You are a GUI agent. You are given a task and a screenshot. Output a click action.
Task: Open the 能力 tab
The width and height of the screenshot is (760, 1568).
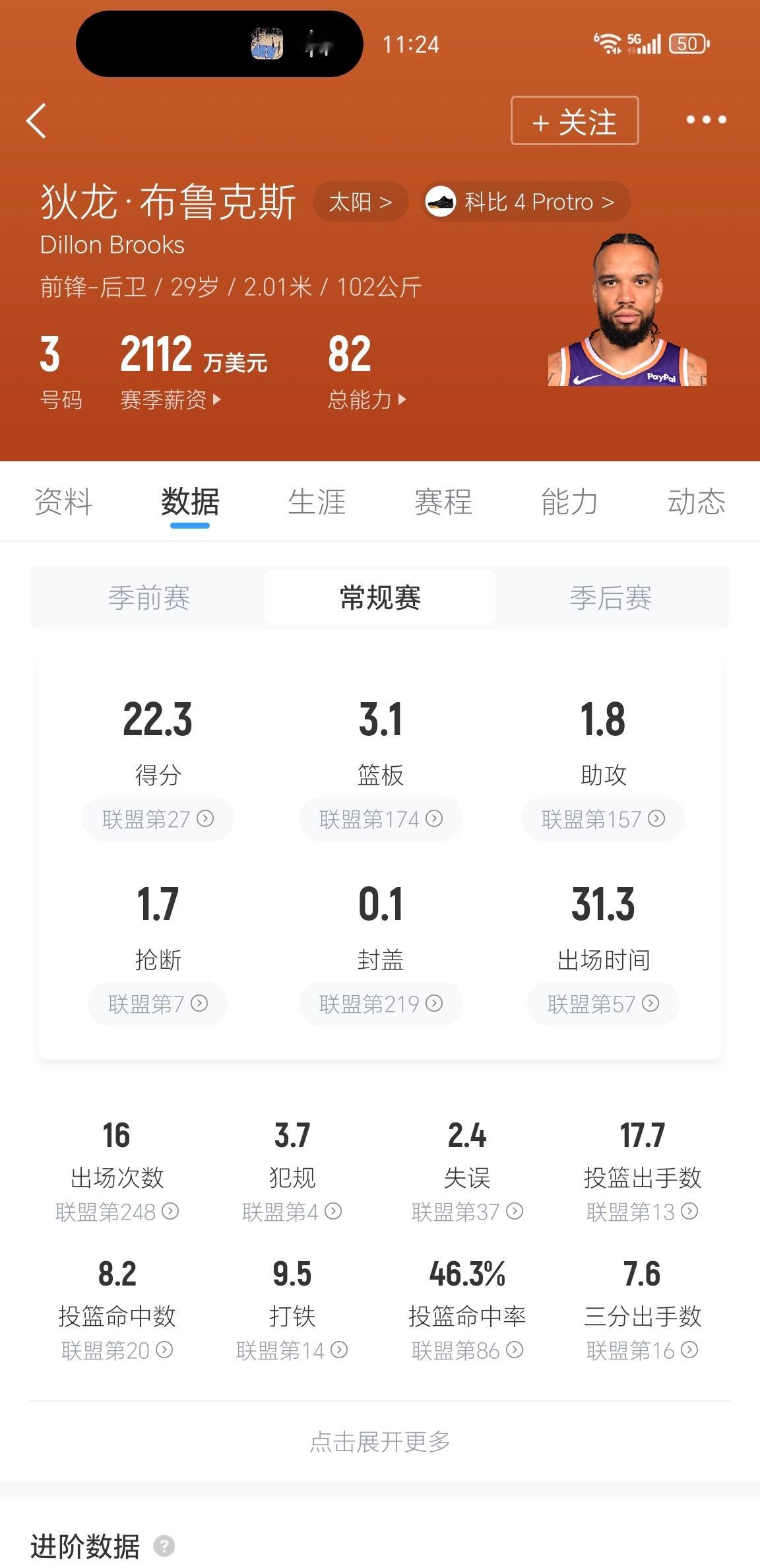coord(570,502)
